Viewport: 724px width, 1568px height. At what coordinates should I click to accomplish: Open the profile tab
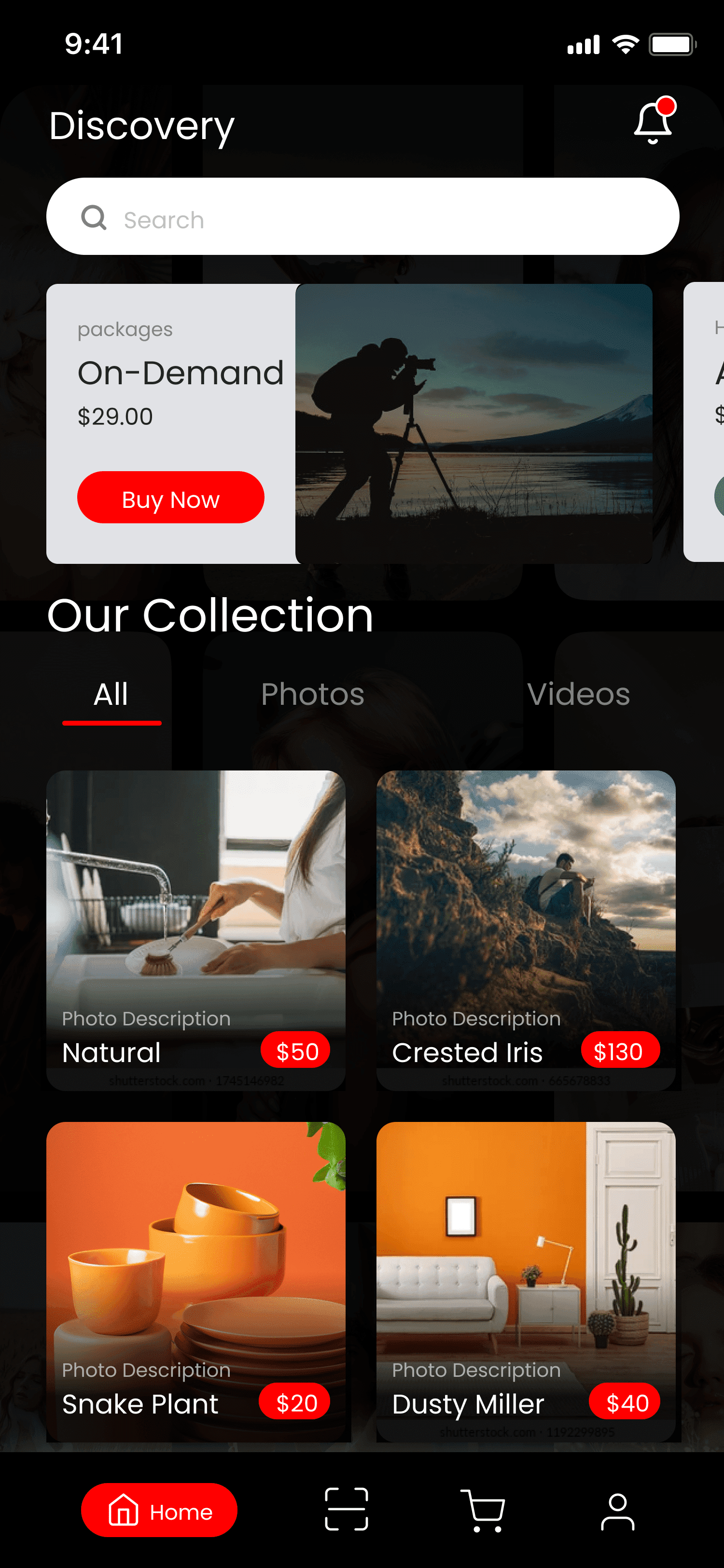pos(617,1512)
